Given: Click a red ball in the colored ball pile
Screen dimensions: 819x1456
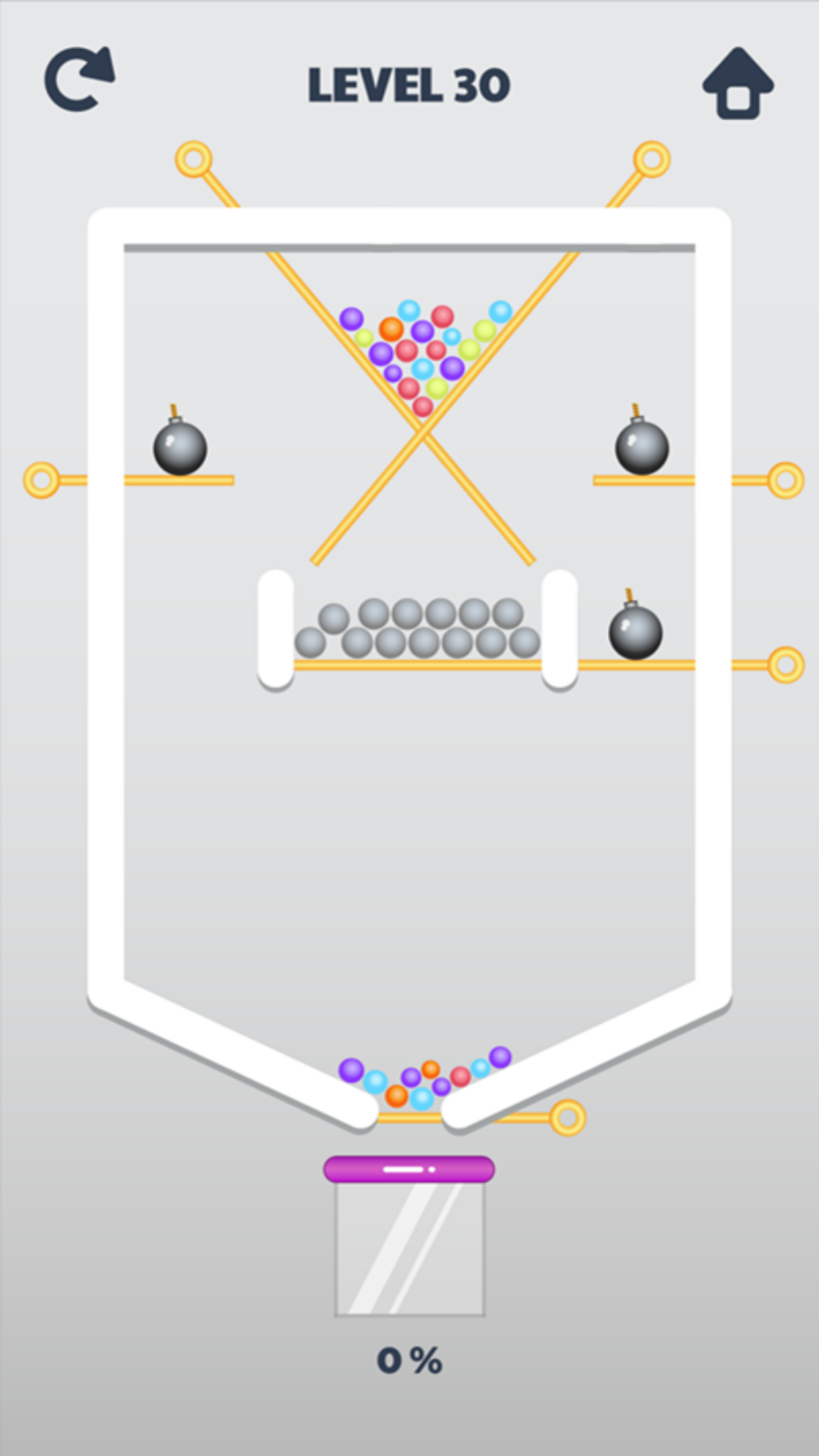Looking at the screenshot, I should 441,315.
